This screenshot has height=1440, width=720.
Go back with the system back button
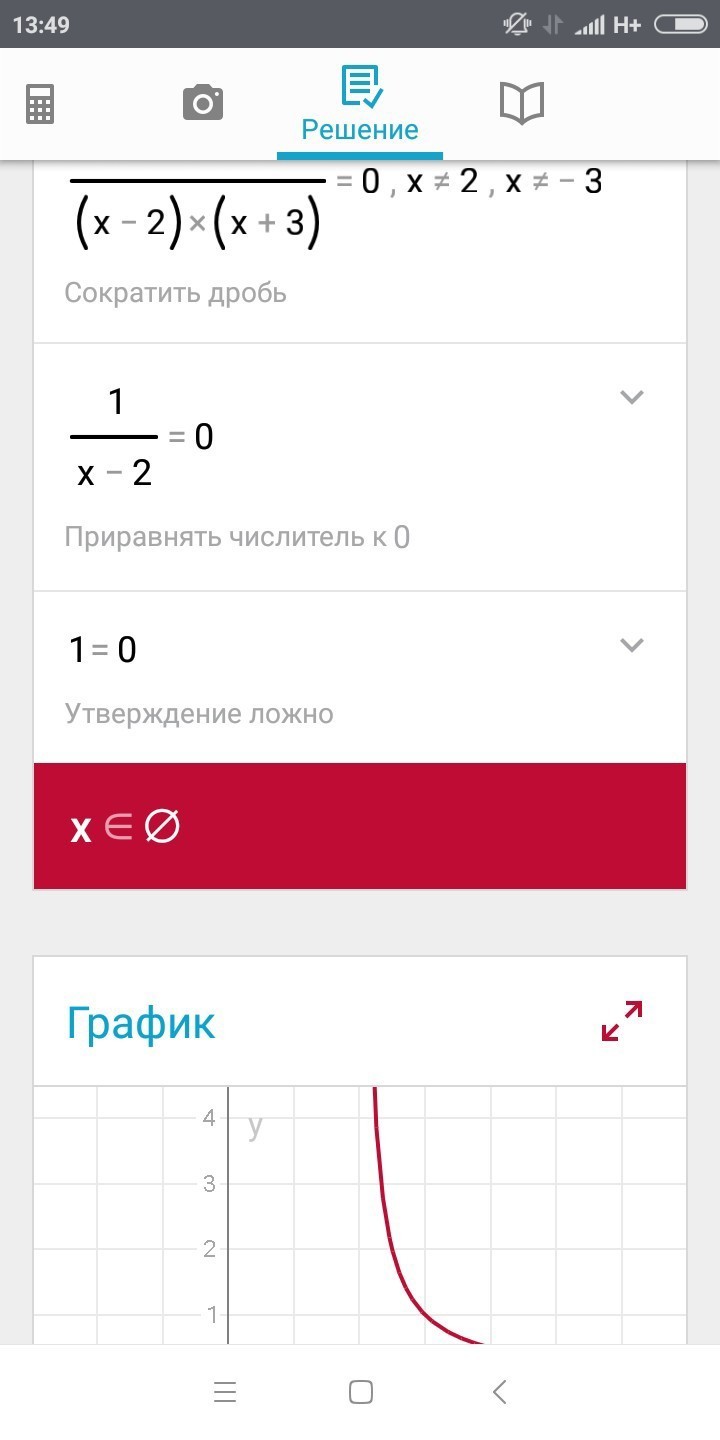coord(500,1392)
